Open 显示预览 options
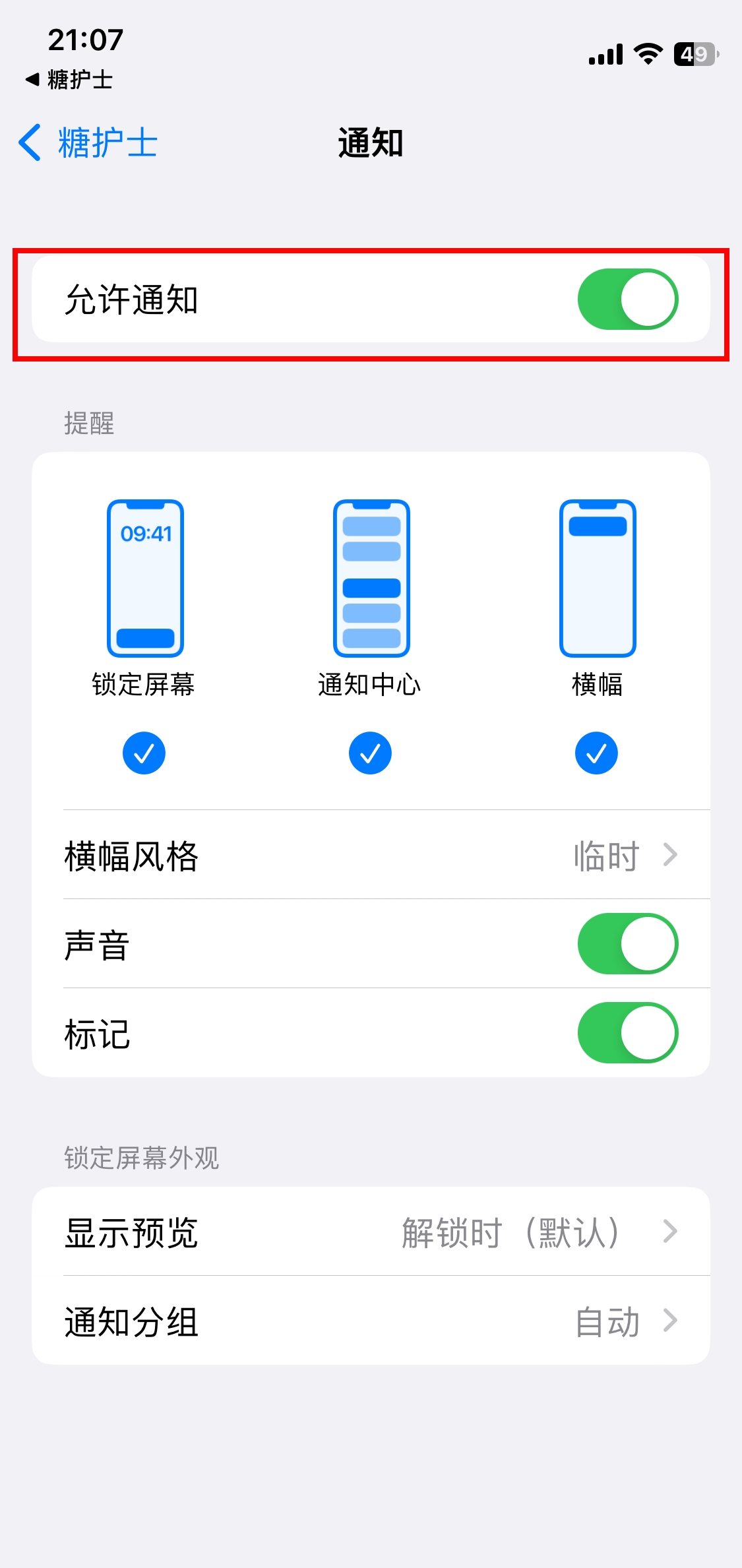The height and width of the screenshot is (1568, 742). [371, 1232]
